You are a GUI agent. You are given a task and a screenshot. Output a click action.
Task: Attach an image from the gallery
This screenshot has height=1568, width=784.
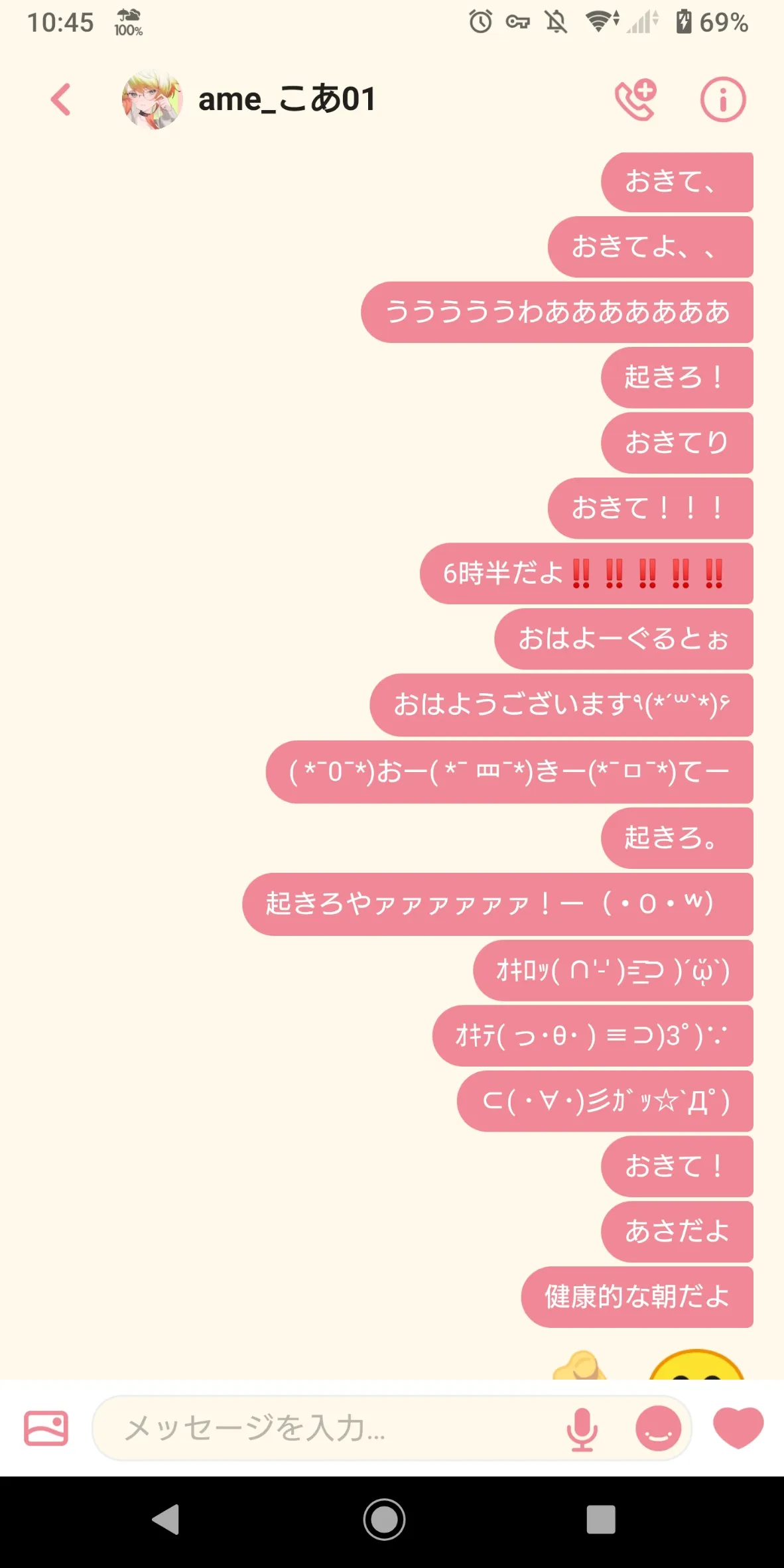point(46,1427)
